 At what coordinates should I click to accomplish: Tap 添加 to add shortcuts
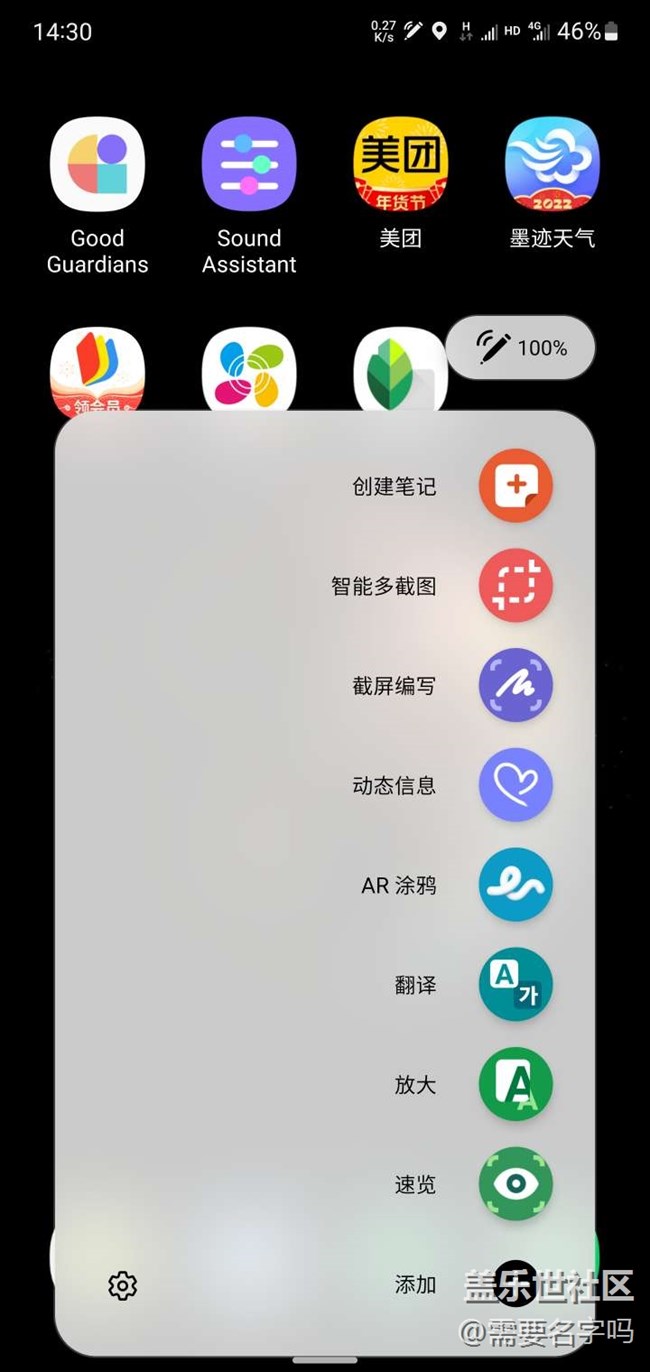pos(515,1284)
